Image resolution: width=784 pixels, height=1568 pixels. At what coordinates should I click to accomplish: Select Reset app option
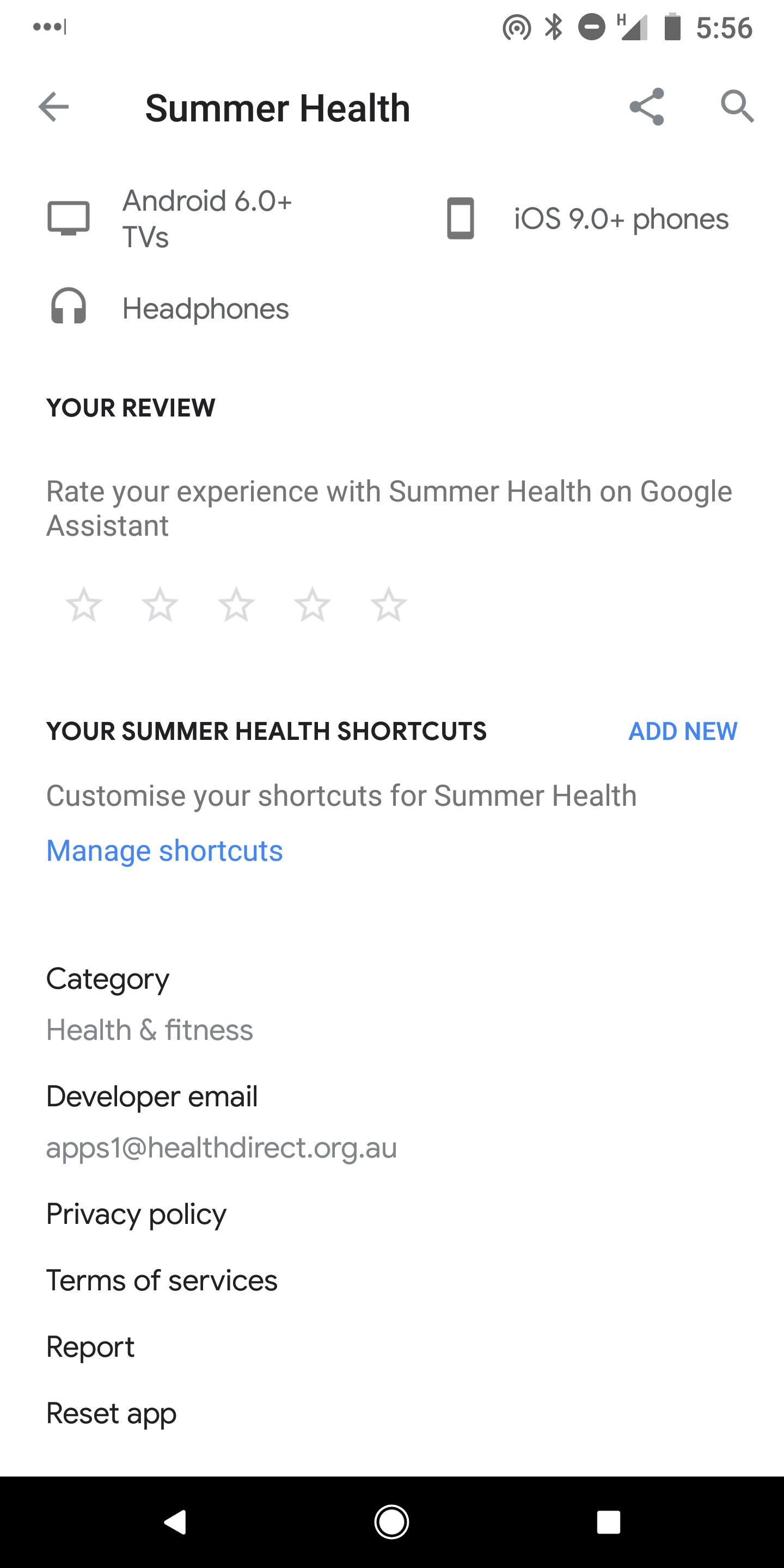point(112,1413)
